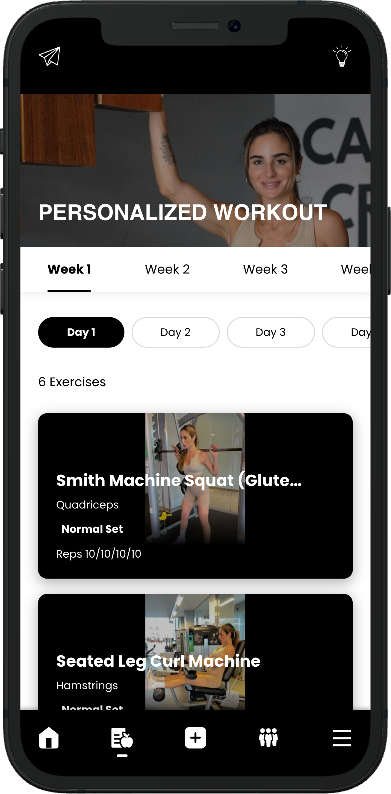Viewport: 391px width, 794px height.
Task: Switch to the Week 2 tab
Action: point(167,269)
